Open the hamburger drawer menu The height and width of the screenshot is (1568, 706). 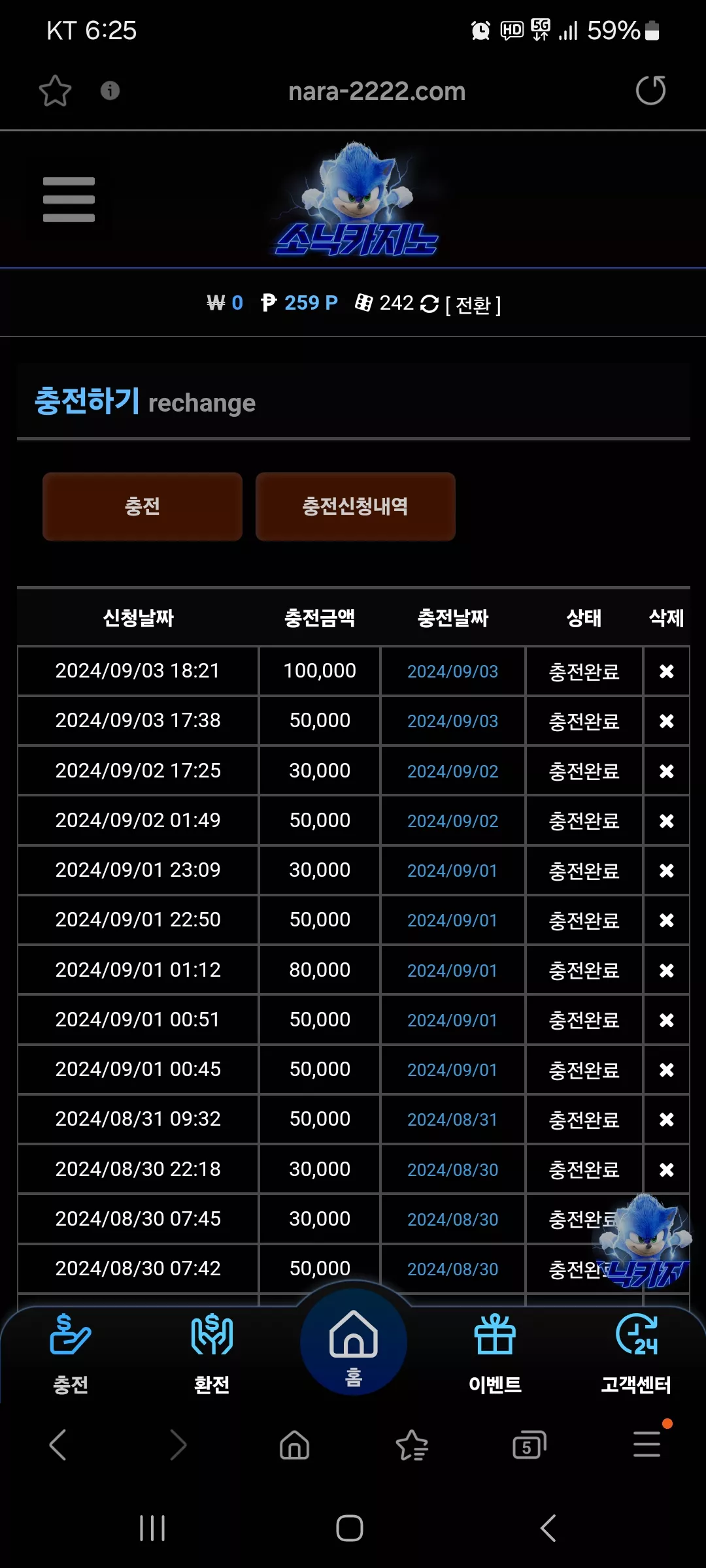point(69,200)
